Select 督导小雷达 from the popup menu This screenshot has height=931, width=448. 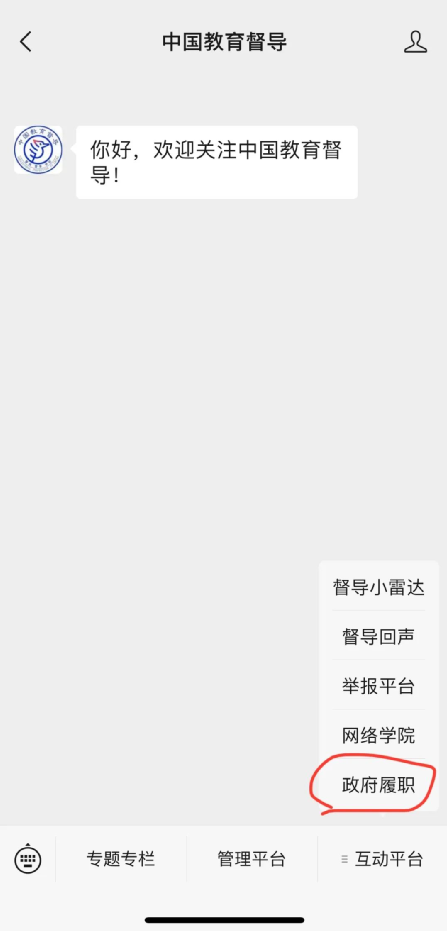coord(379,588)
